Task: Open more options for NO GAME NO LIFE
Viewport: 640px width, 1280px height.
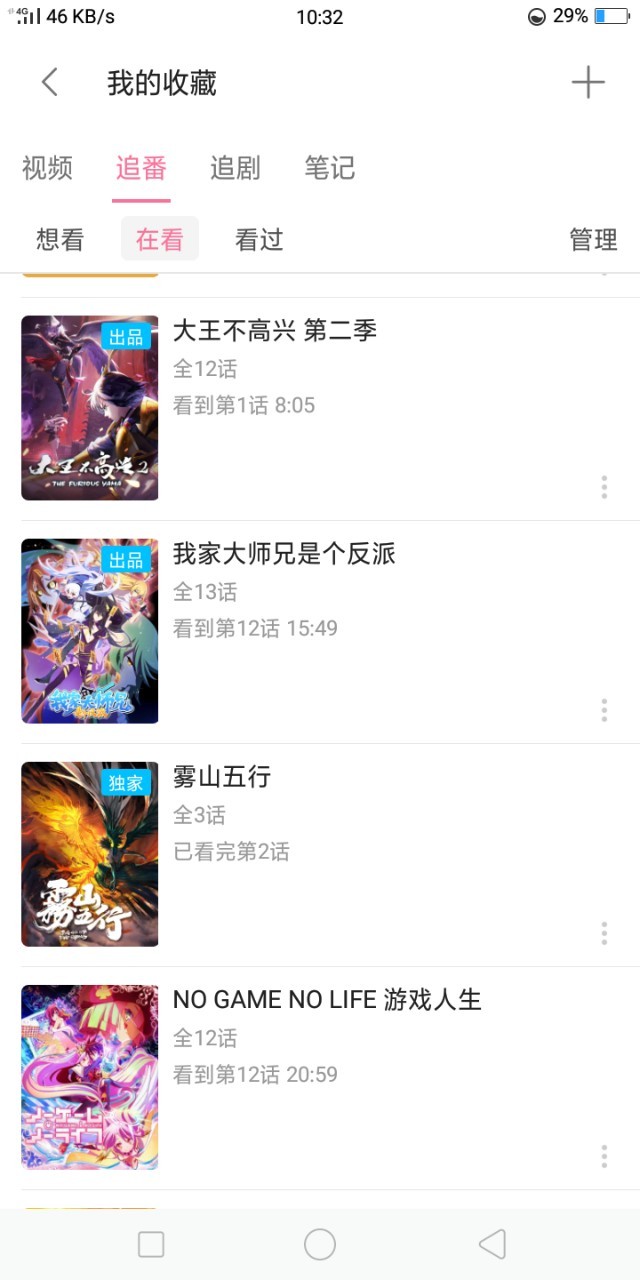Action: point(604,1156)
